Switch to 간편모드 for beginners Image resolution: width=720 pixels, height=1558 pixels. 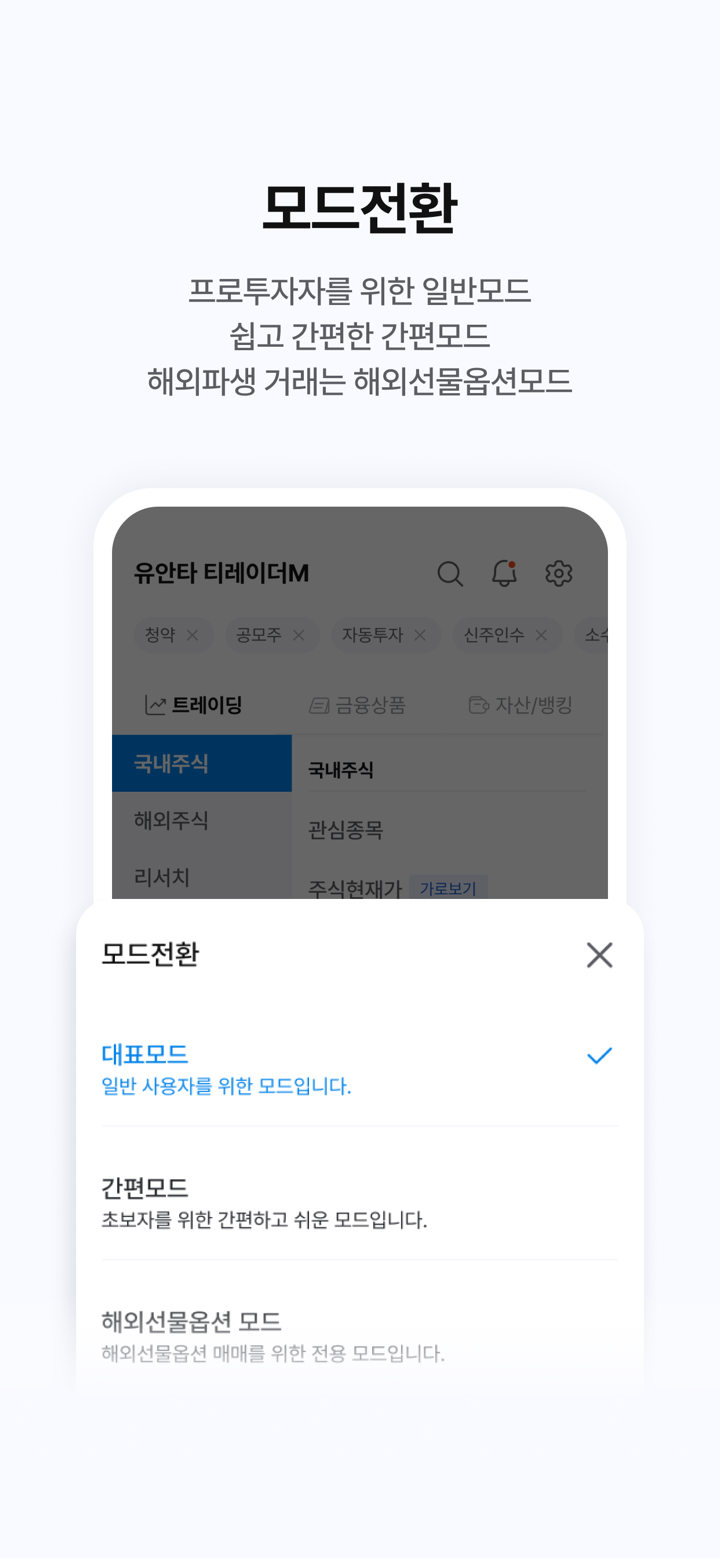coord(143,1189)
